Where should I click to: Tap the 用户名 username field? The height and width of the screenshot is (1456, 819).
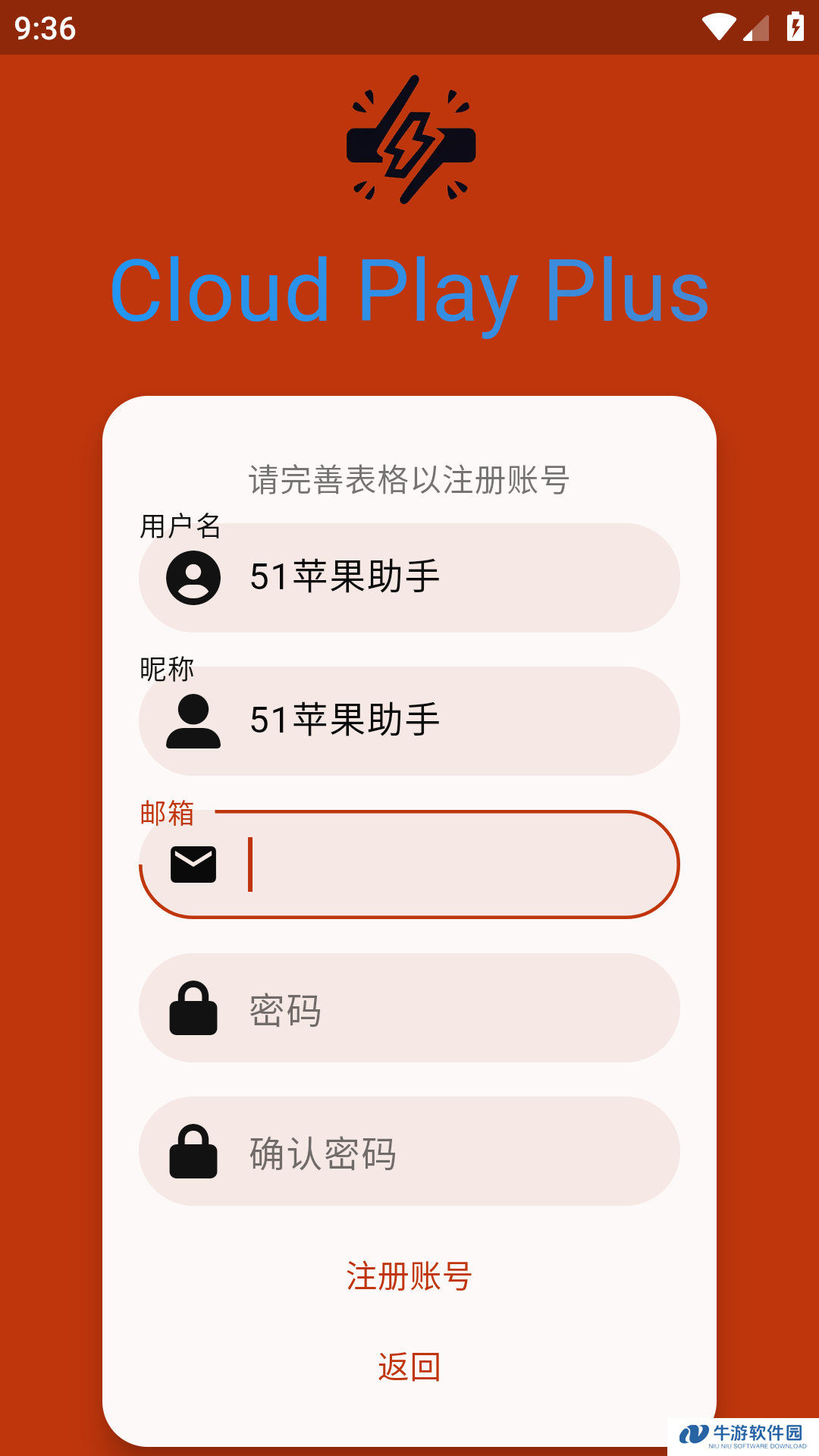409,578
